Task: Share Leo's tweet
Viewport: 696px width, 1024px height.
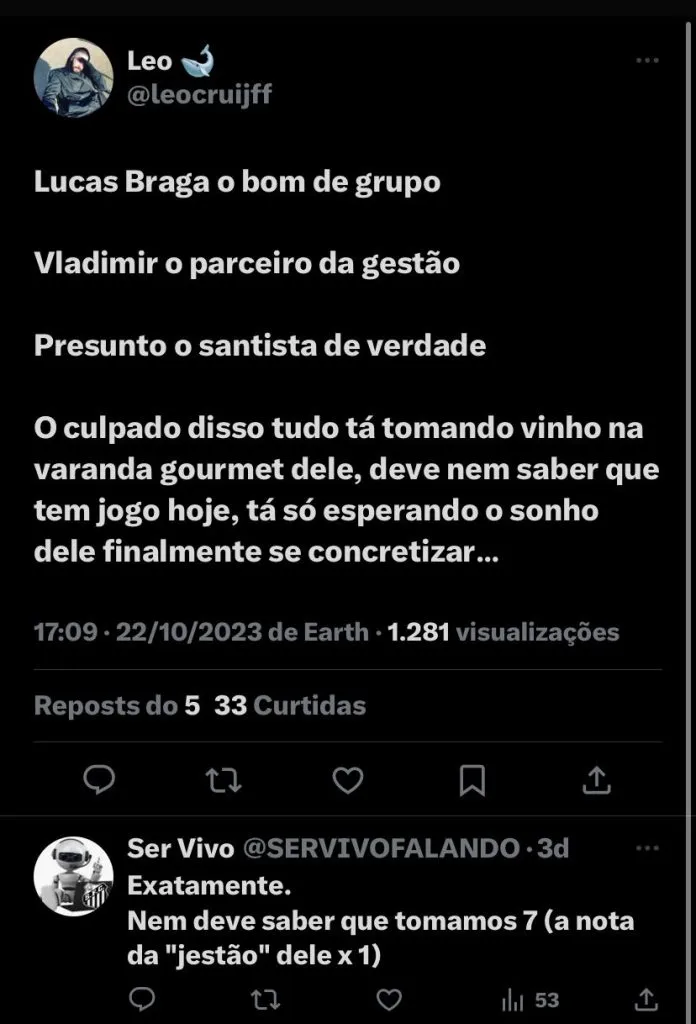Action: (x=597, y=779)
